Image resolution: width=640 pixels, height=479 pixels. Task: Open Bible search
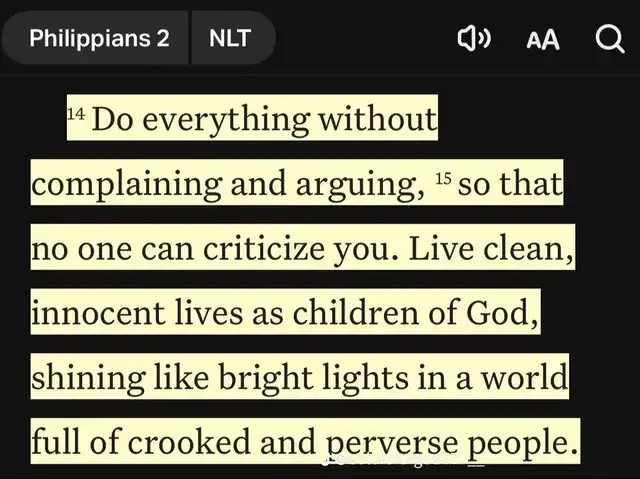[608, 39]
